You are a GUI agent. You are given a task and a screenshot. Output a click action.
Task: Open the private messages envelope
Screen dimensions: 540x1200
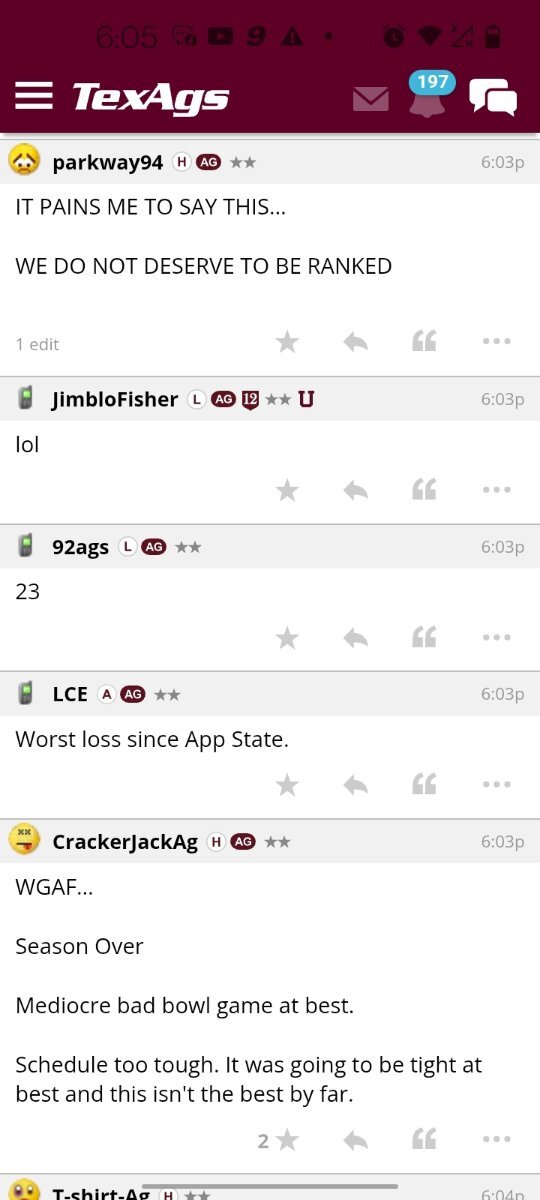point(371,99)
